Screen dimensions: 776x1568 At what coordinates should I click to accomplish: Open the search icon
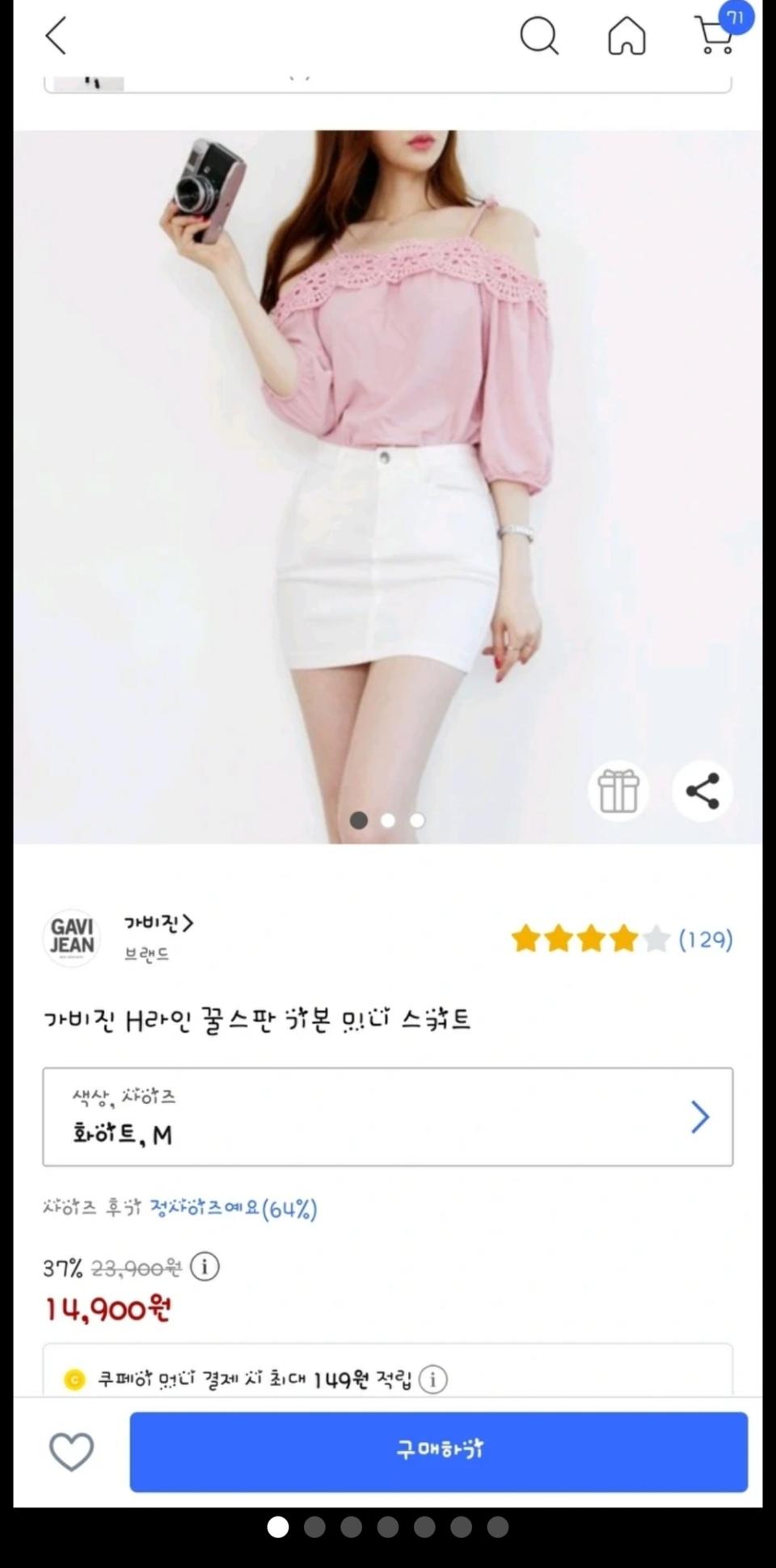point(540,36)
